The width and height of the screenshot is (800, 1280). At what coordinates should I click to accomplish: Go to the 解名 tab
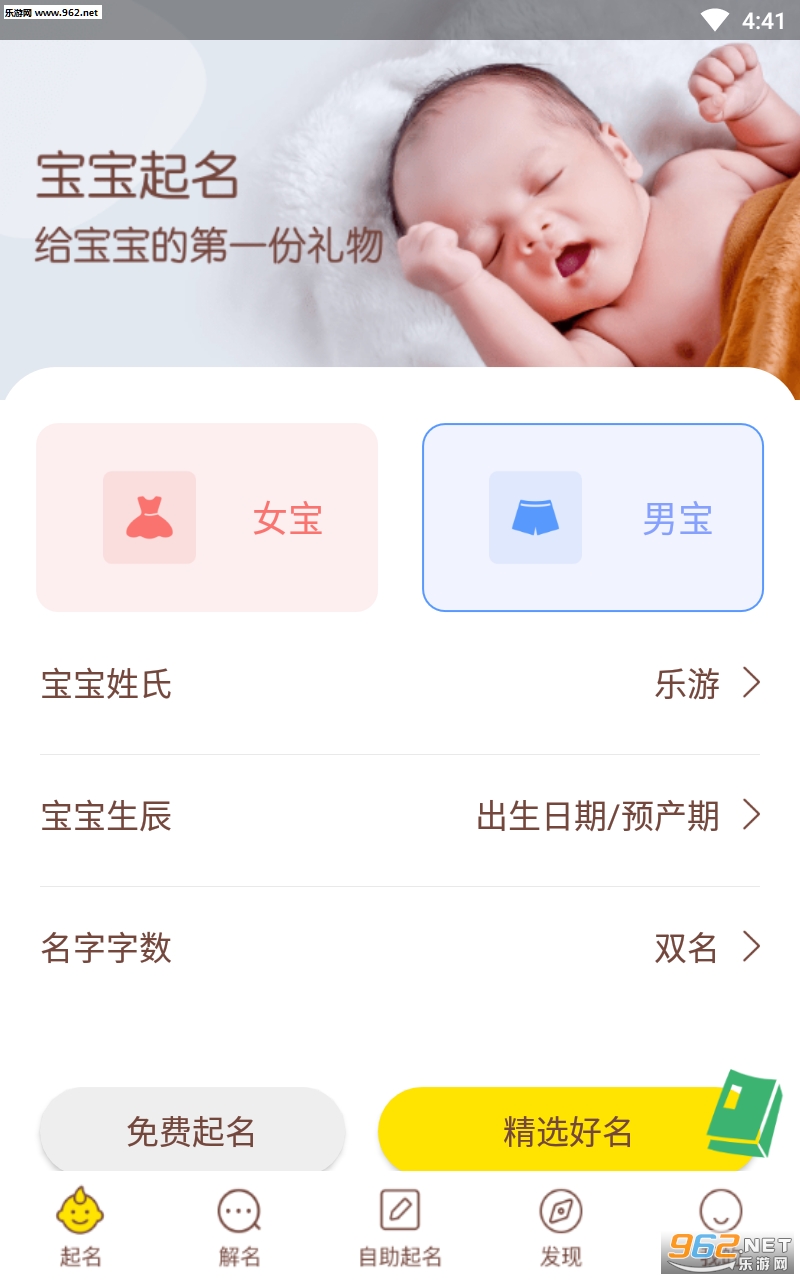point(240,1227)
